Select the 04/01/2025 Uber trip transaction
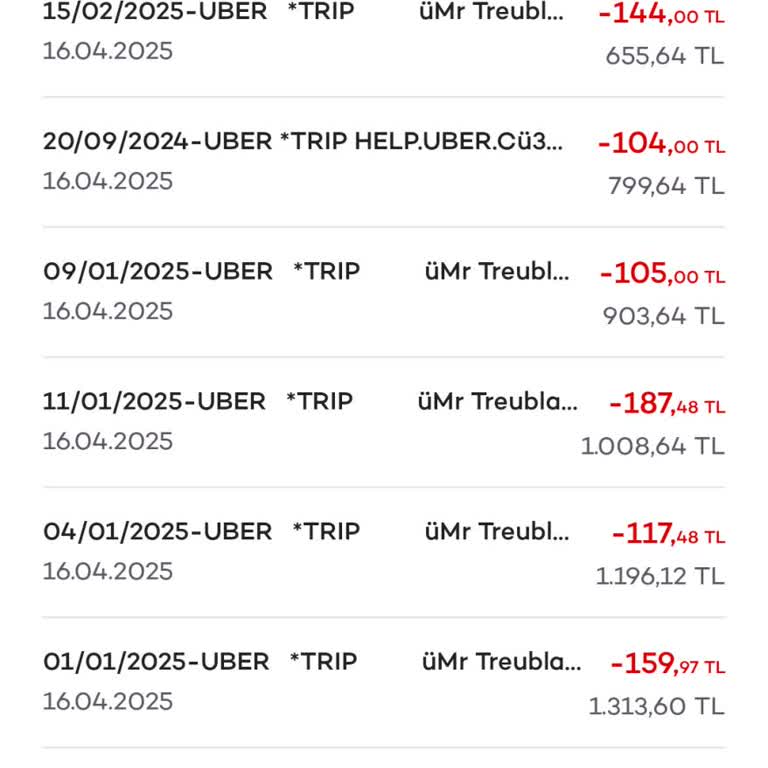This screenshot has width=768, height=768. pos(383,552)
